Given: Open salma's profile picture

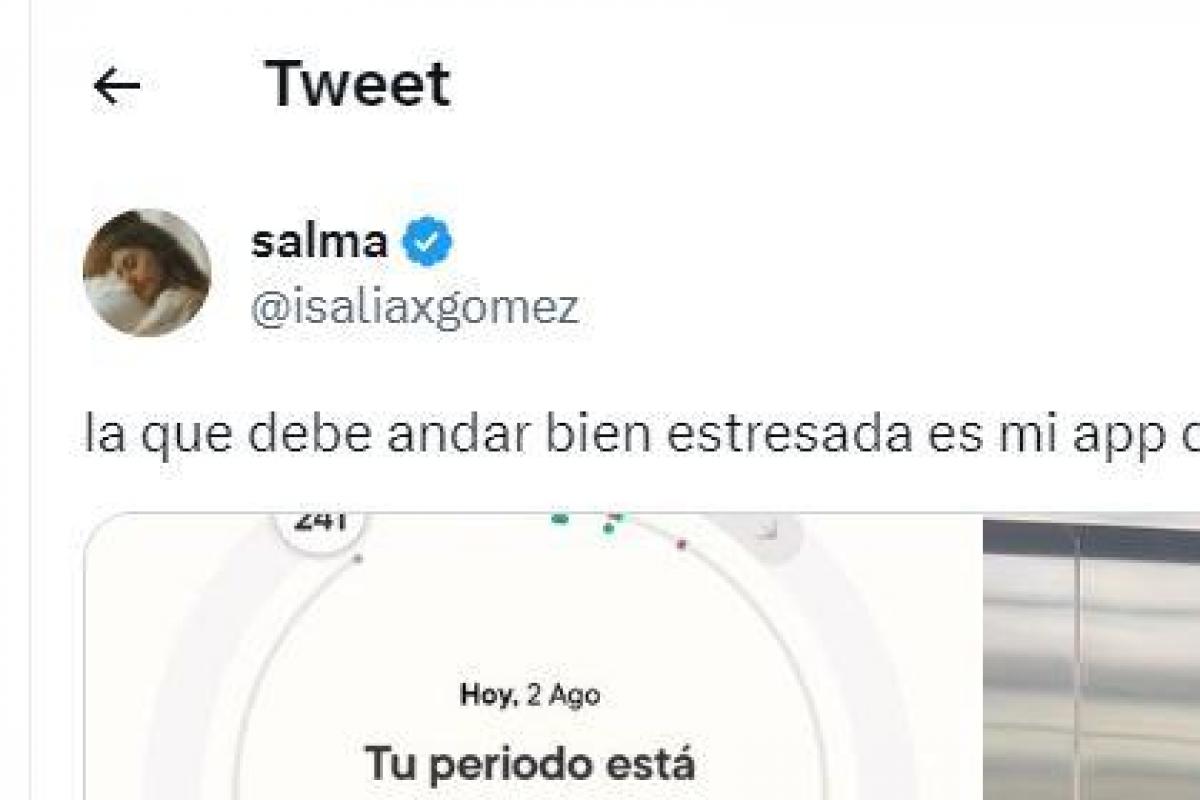Looking at the screenshot, I should point(147,272).
